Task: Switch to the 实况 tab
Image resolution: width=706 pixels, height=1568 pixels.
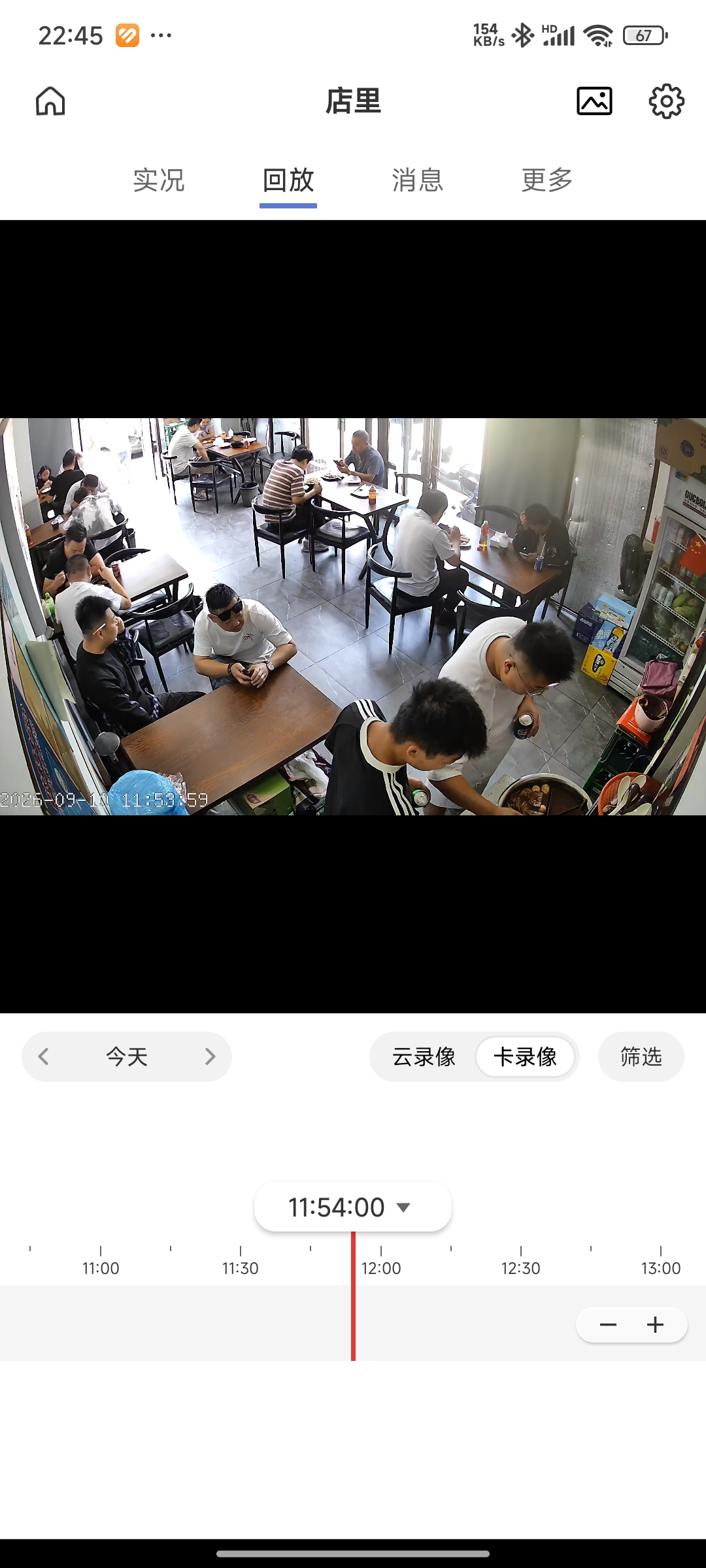Action: coord(159,180)
